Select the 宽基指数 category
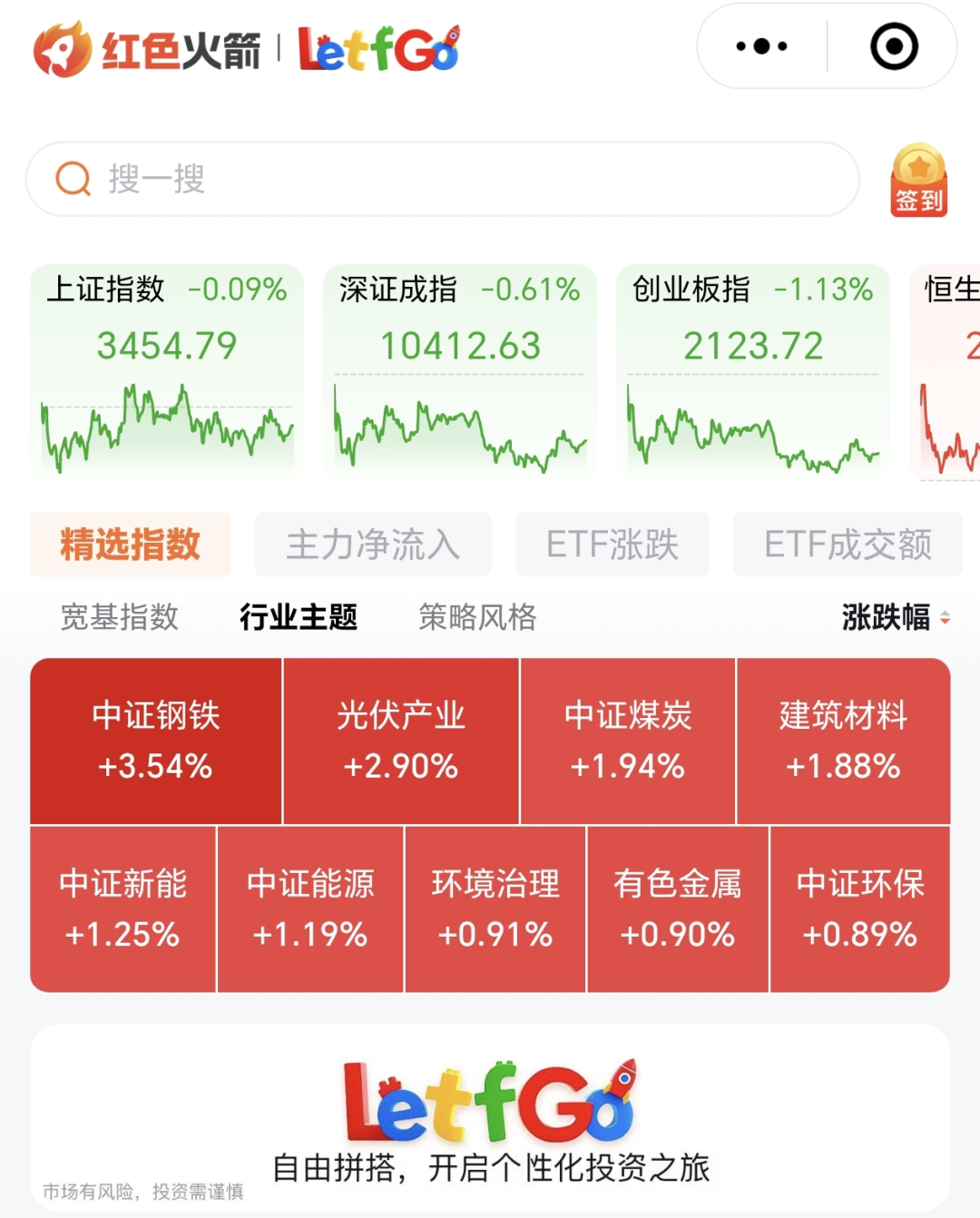 click(x=119, y=617)
